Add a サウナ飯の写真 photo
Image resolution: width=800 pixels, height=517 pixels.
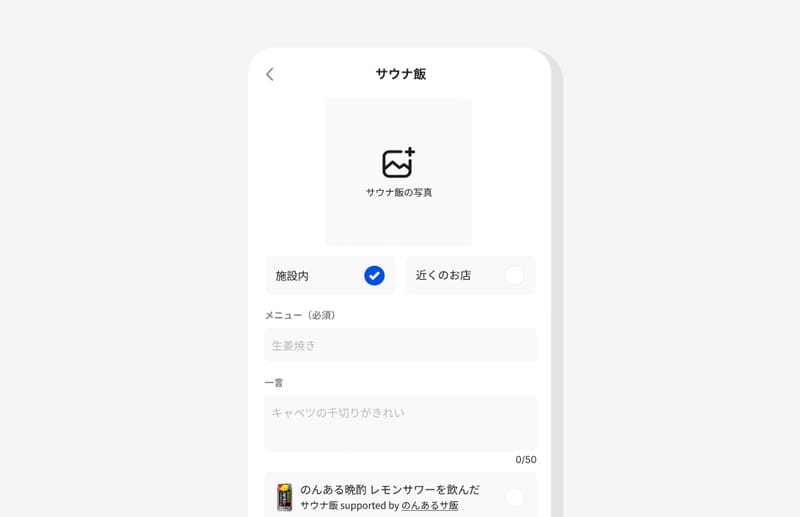[x=398, y=173]
